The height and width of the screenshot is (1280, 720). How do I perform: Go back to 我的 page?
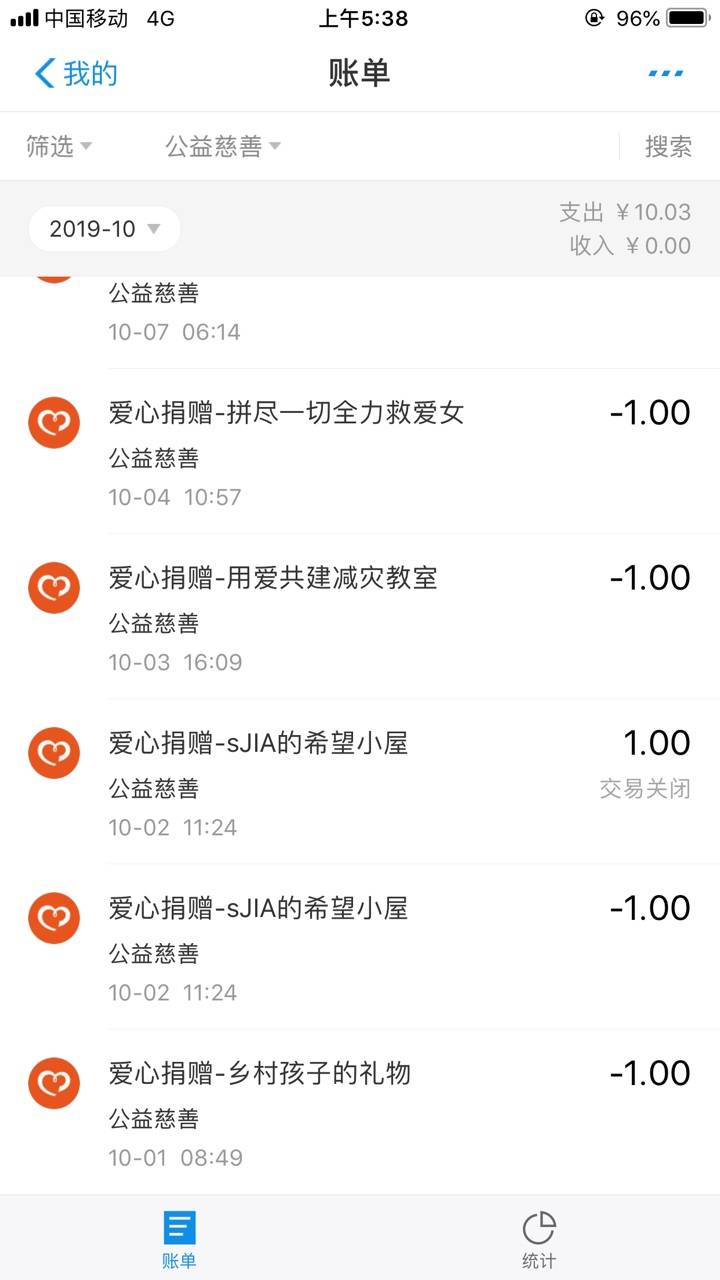[x=76, y=73]
